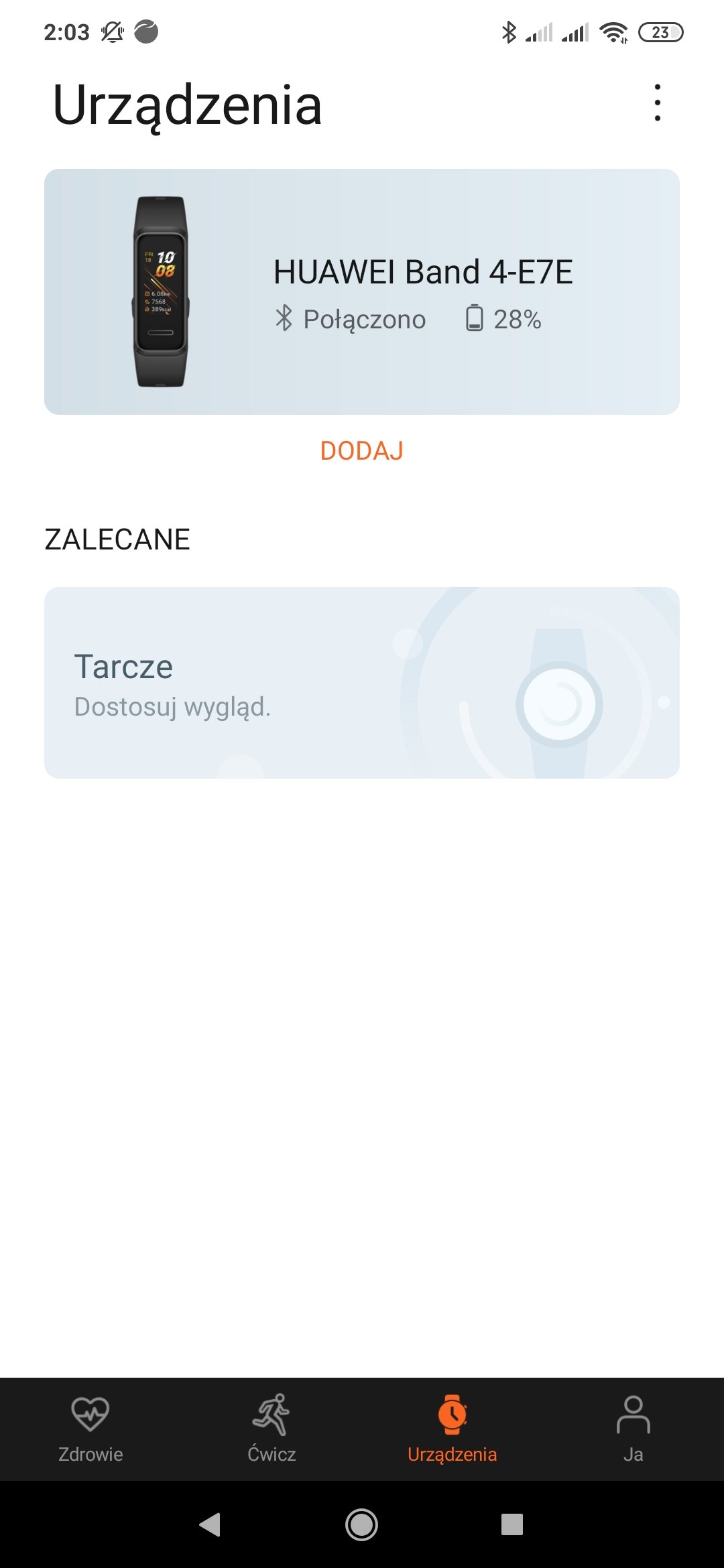
Task: Open the three-dot overflow menu
Action: point(657,103)
